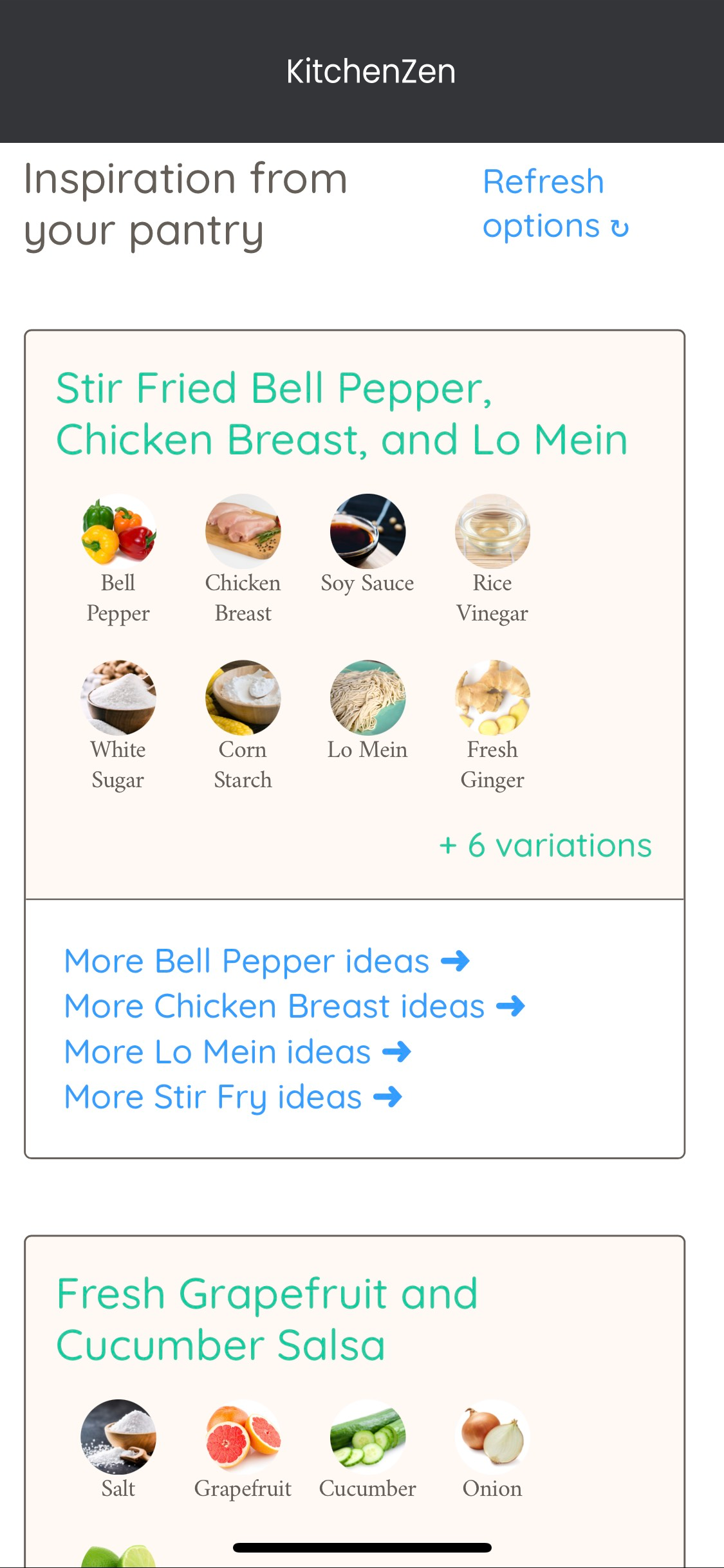724x1568 pixels.
Task: Open Stir Fried Bell Pepper, Chicken Breast recipe
Action: pyautogui.click(x=342, y=414)
